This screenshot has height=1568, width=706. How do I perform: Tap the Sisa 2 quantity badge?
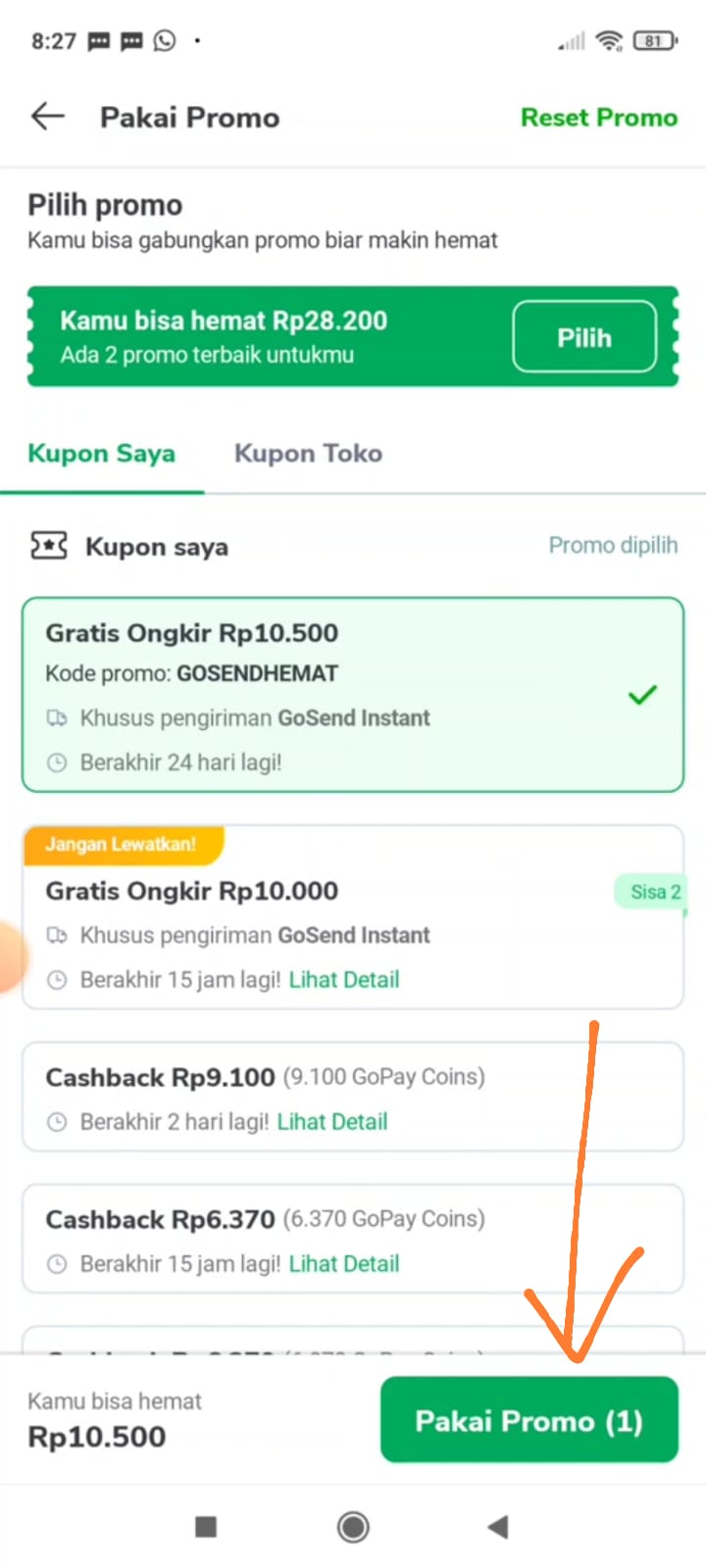[655, 892]
